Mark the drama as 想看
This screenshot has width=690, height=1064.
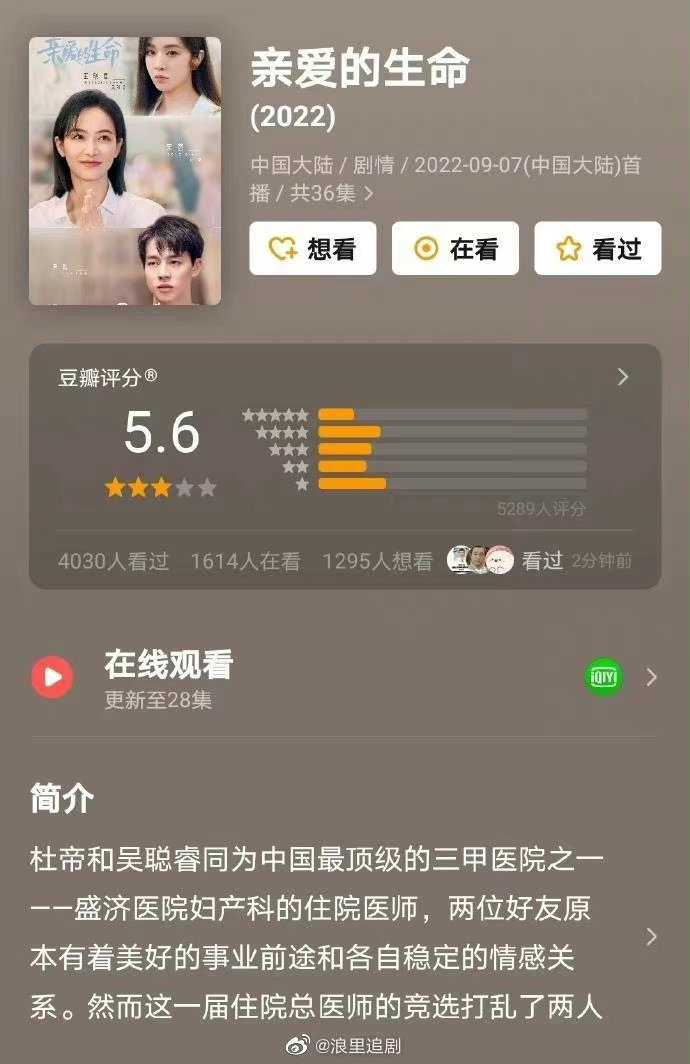coord(313,248)
